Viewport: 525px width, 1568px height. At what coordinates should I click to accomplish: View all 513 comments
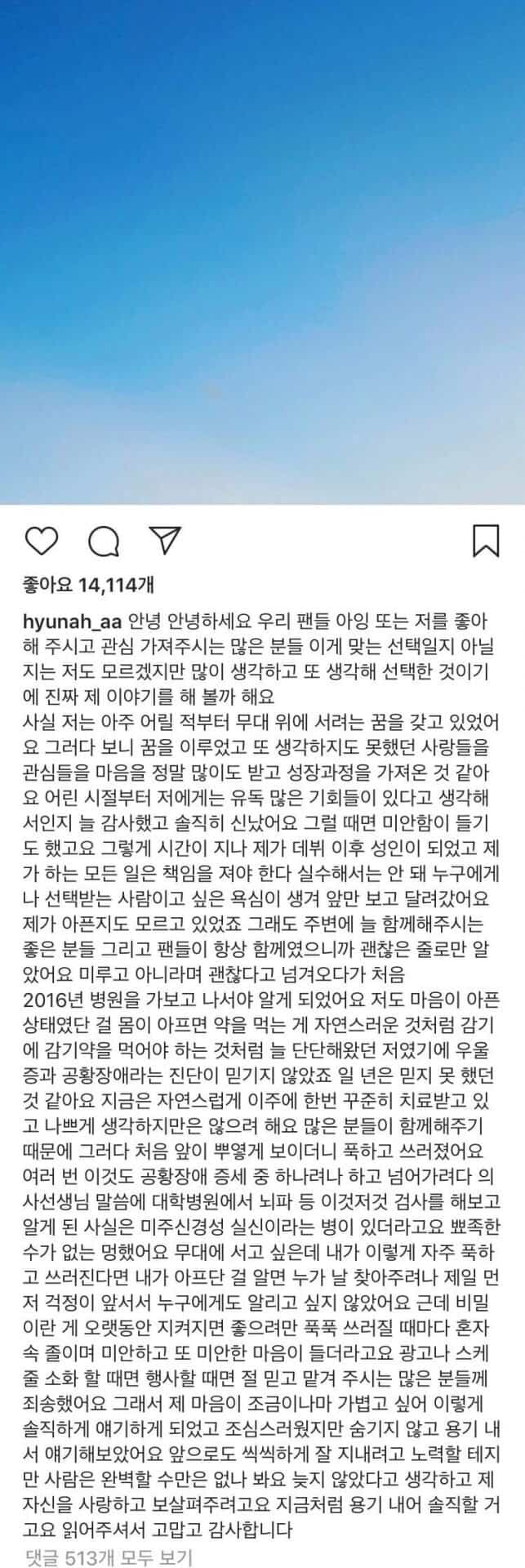pyautogui.click(x=108, y=1557)
